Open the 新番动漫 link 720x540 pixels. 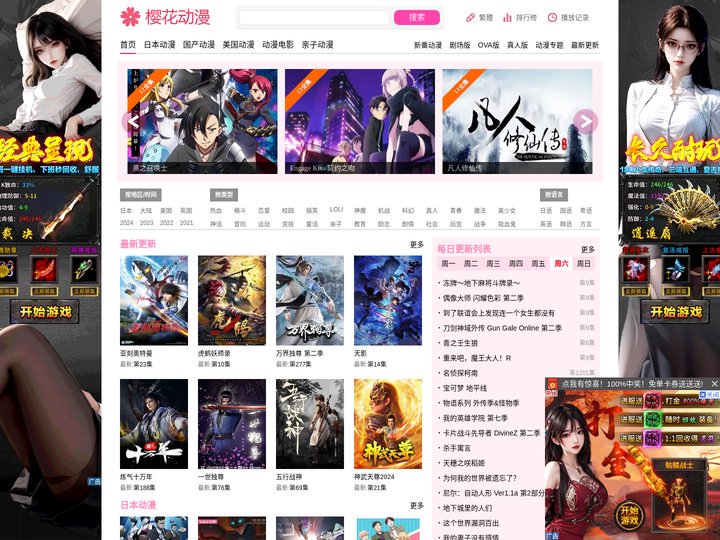[427, 45]
